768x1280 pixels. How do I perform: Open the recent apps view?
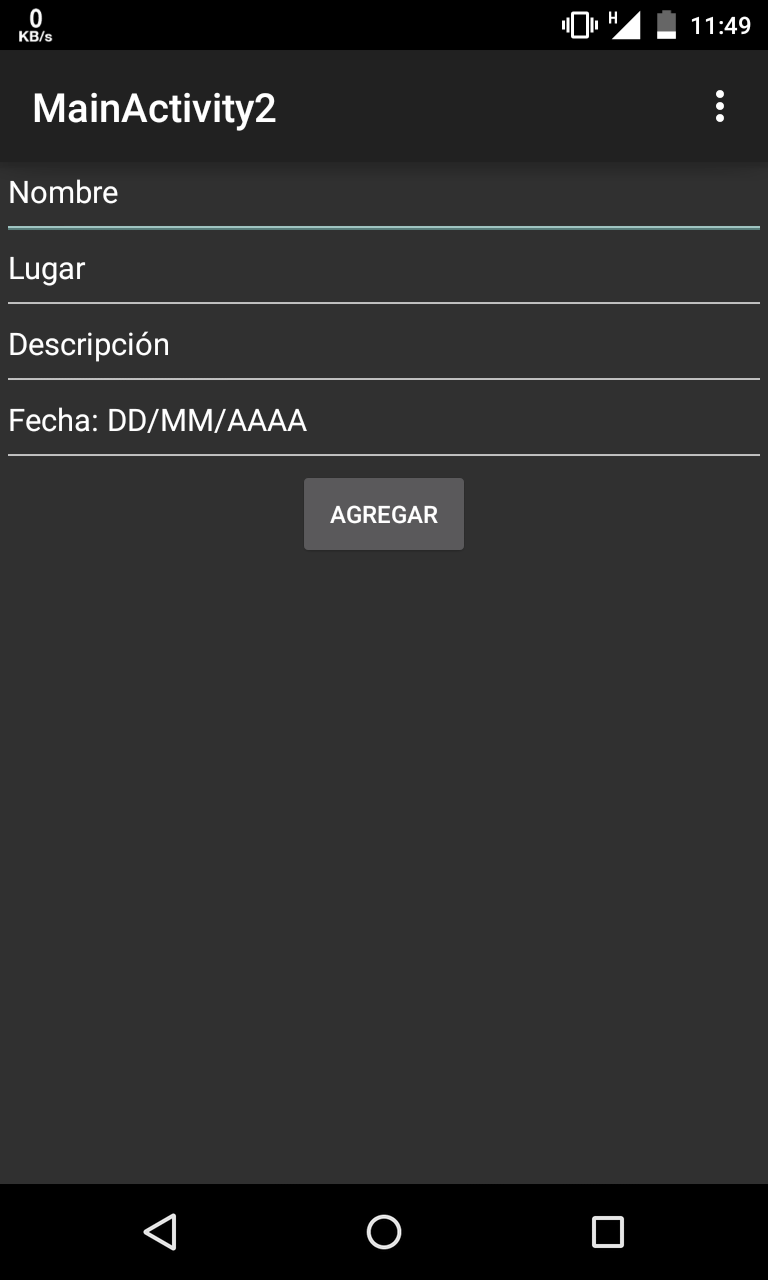click(607, 1232)
